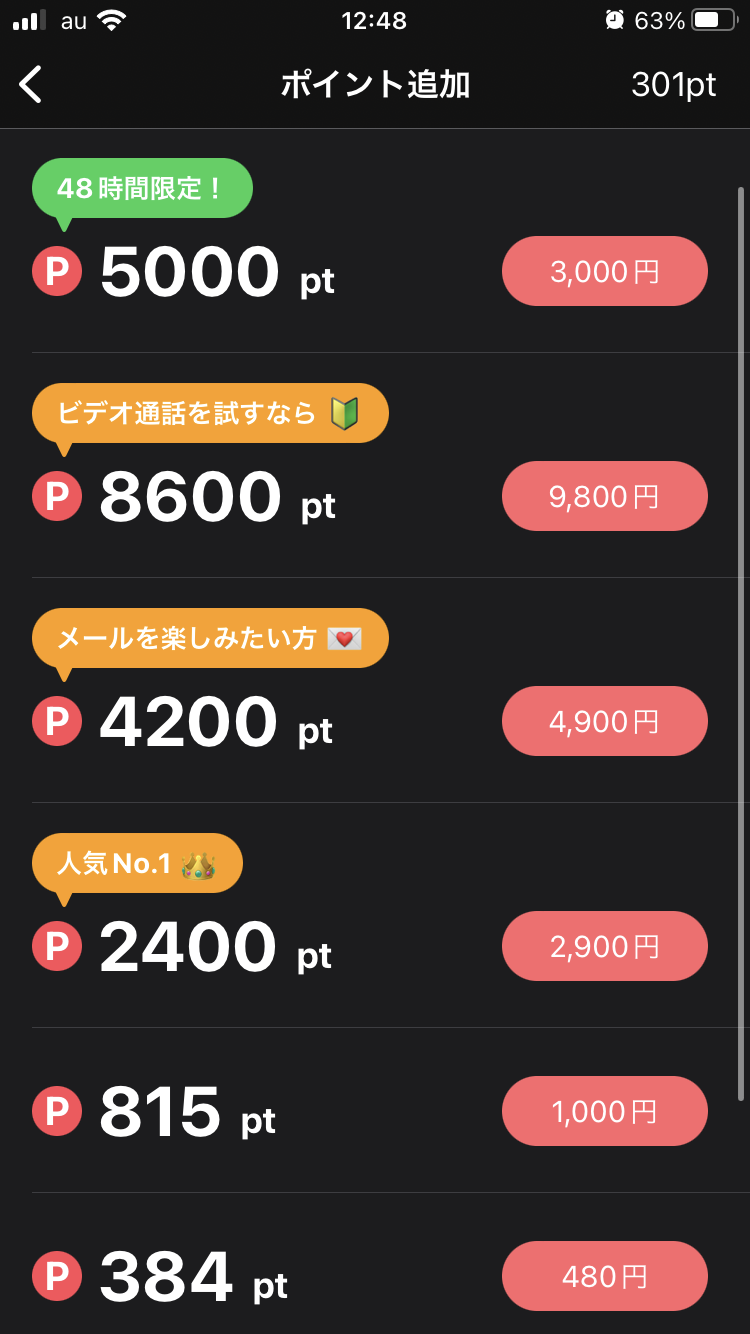The image size is (750, 1334).
Task: Choose the 1,000円 option for 815 pt
Action: tap(605, 1111)
